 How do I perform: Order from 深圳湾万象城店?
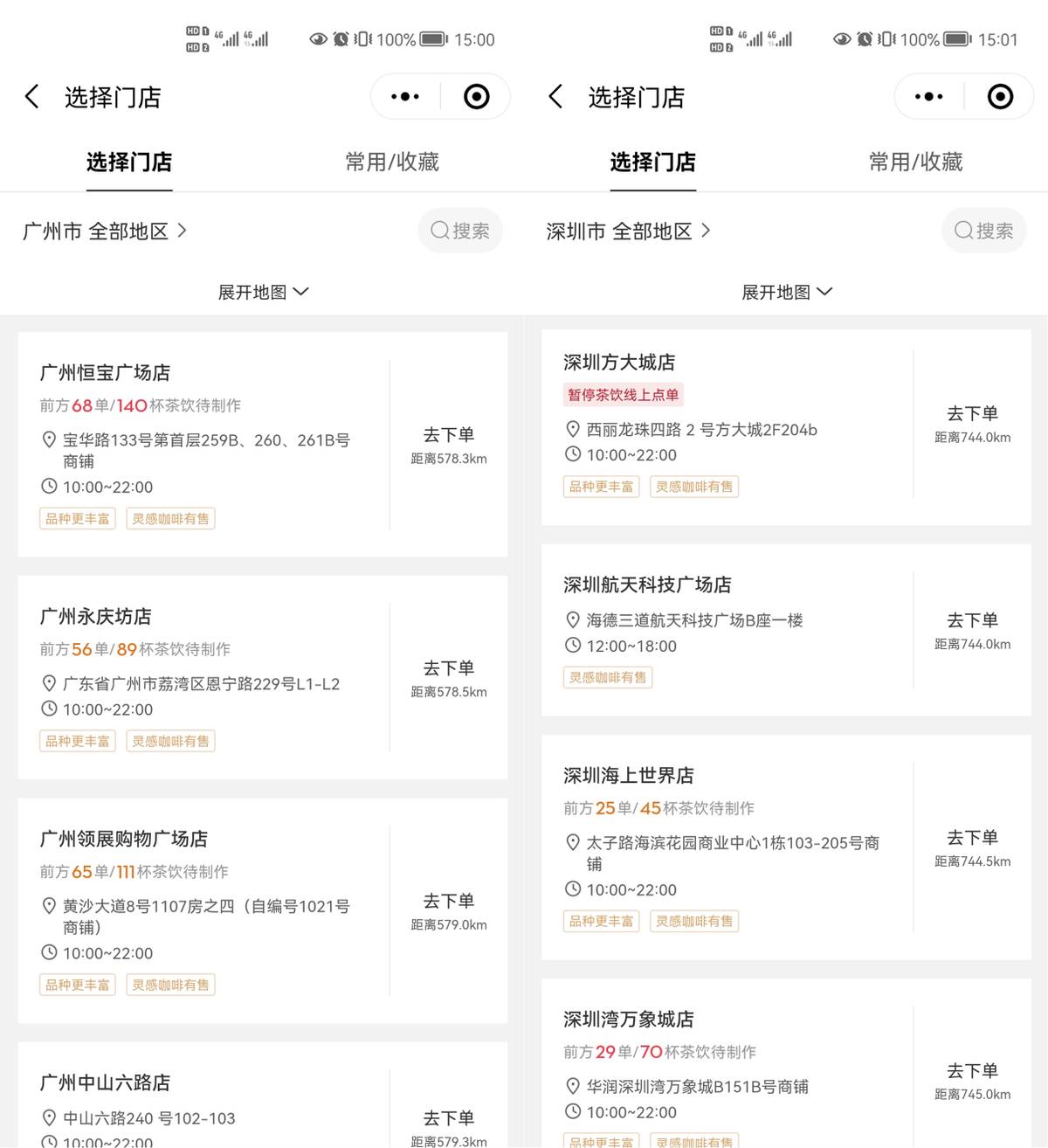tap(972, 1071)
